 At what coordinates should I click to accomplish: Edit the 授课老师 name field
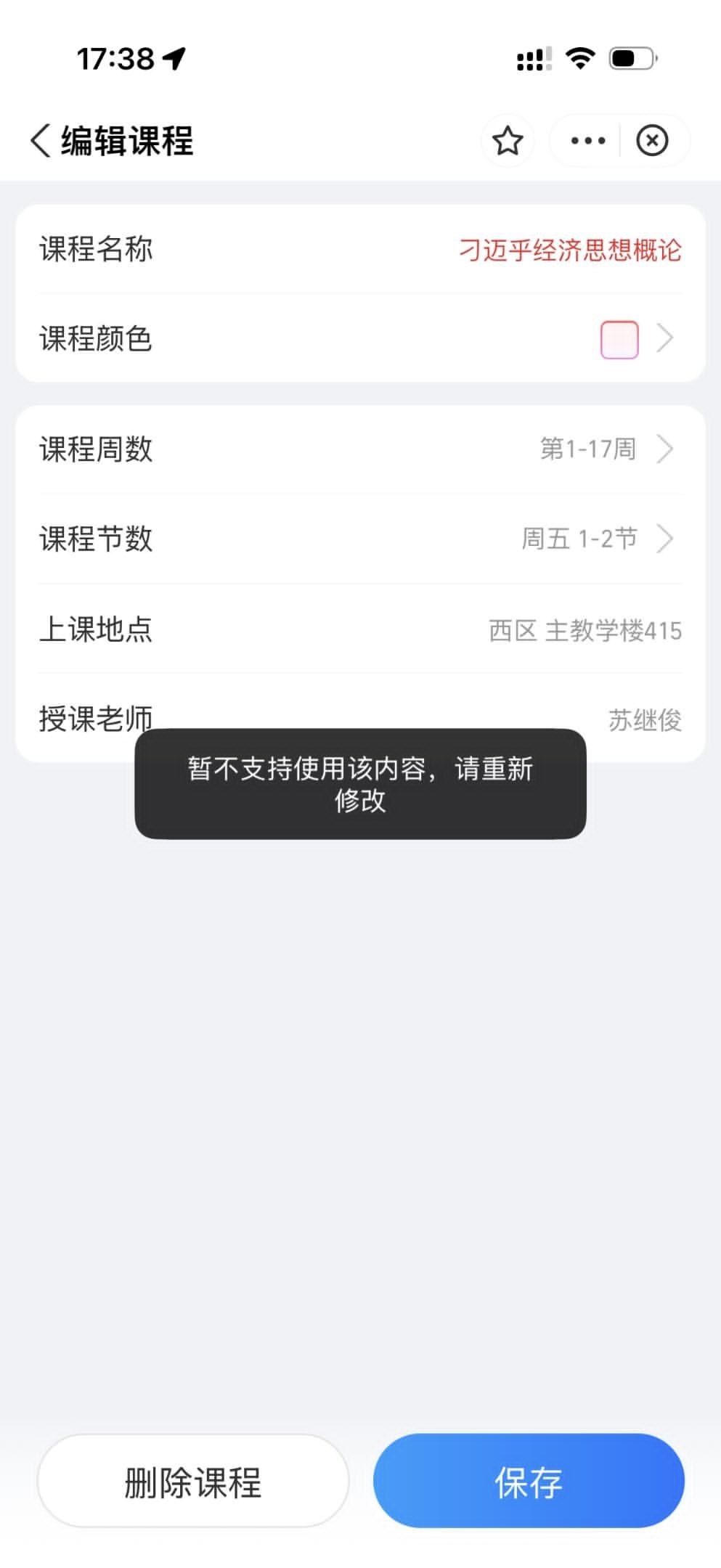360,719
